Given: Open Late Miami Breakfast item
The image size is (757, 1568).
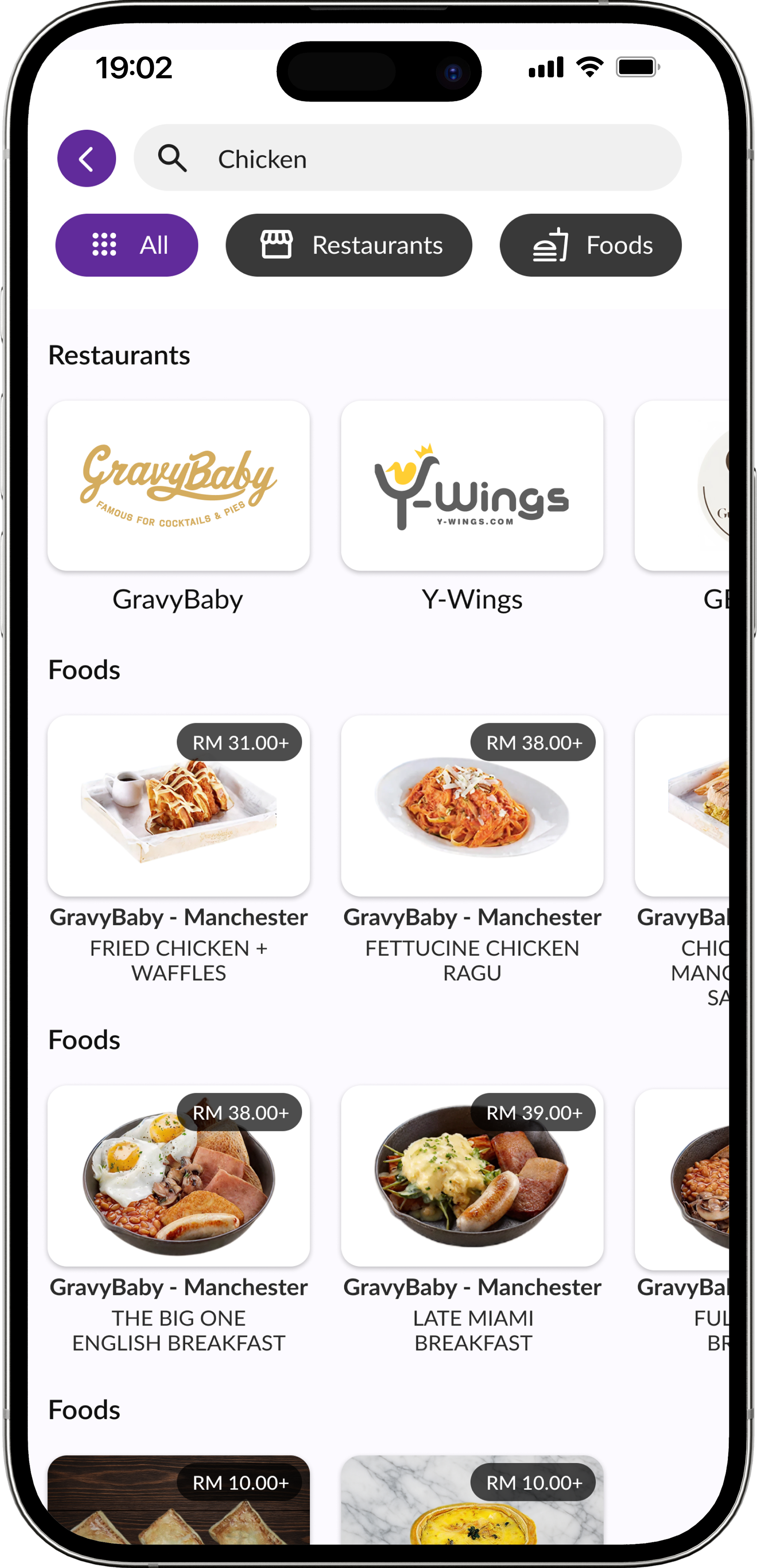Looking at the screenshot, I should (472, 1176).
